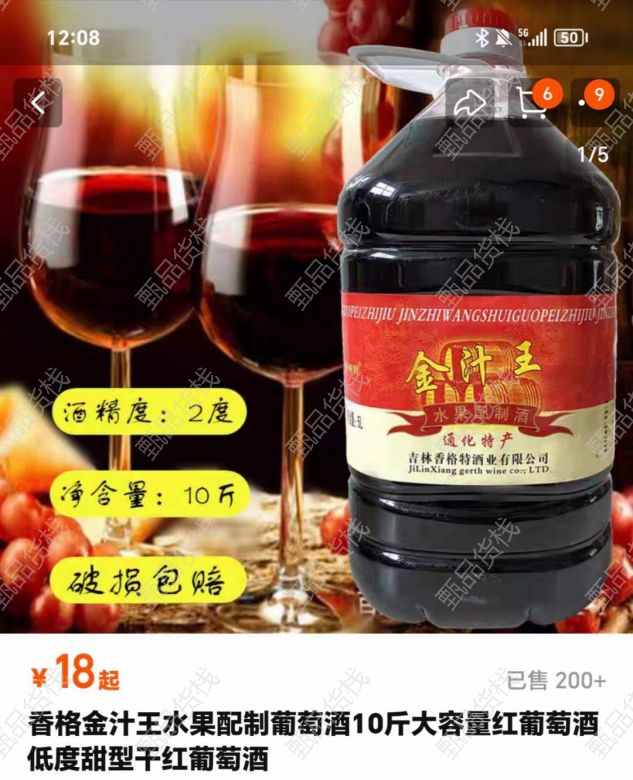Viewport: 633px width, 780px height.
Task: View the product photo full screen
Action: 316,380
